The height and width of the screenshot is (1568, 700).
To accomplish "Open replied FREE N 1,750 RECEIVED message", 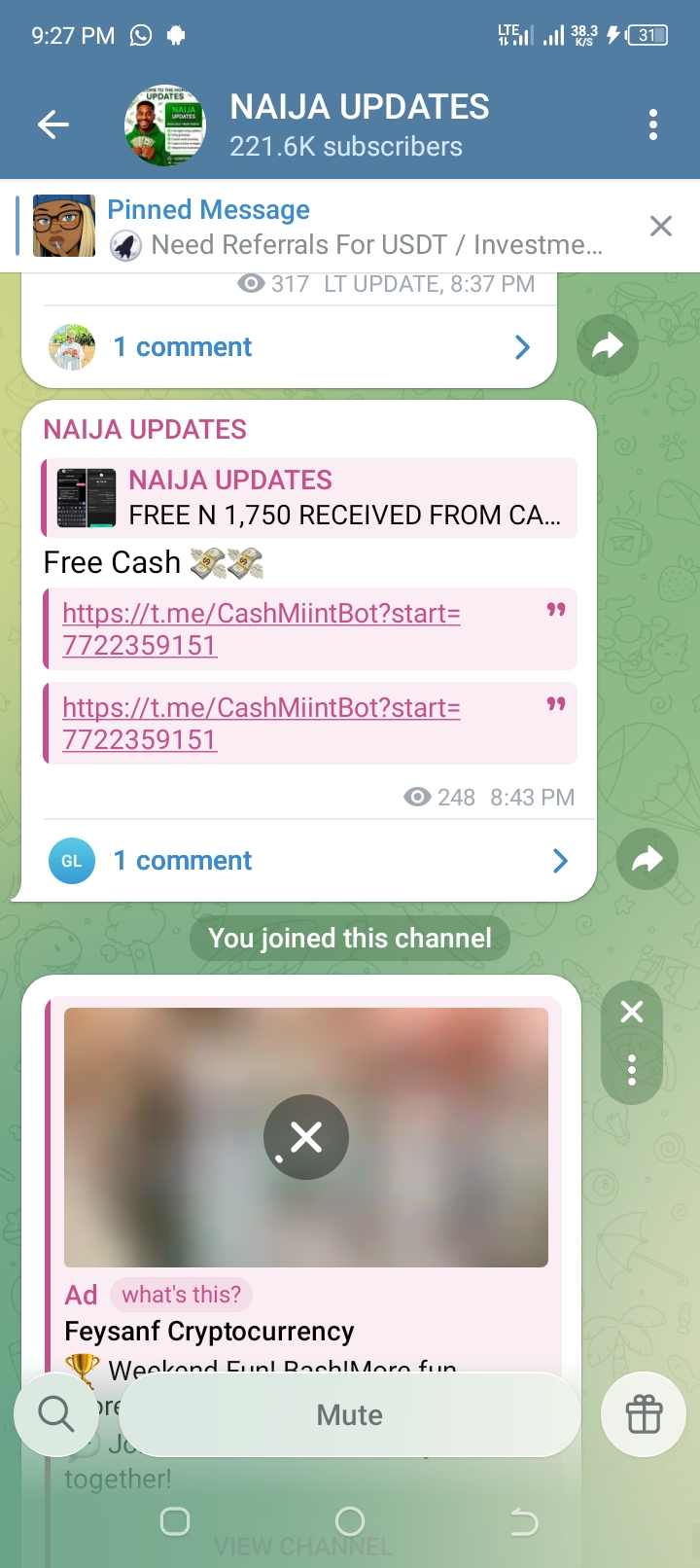I will (310, 497).
